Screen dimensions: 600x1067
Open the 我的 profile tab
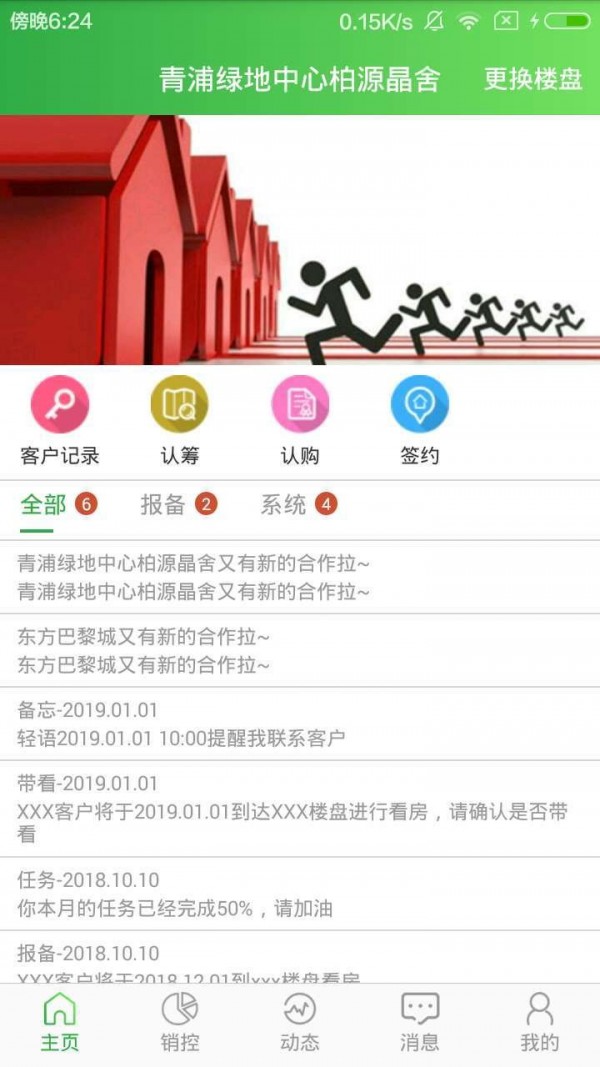click(540, 1022)
